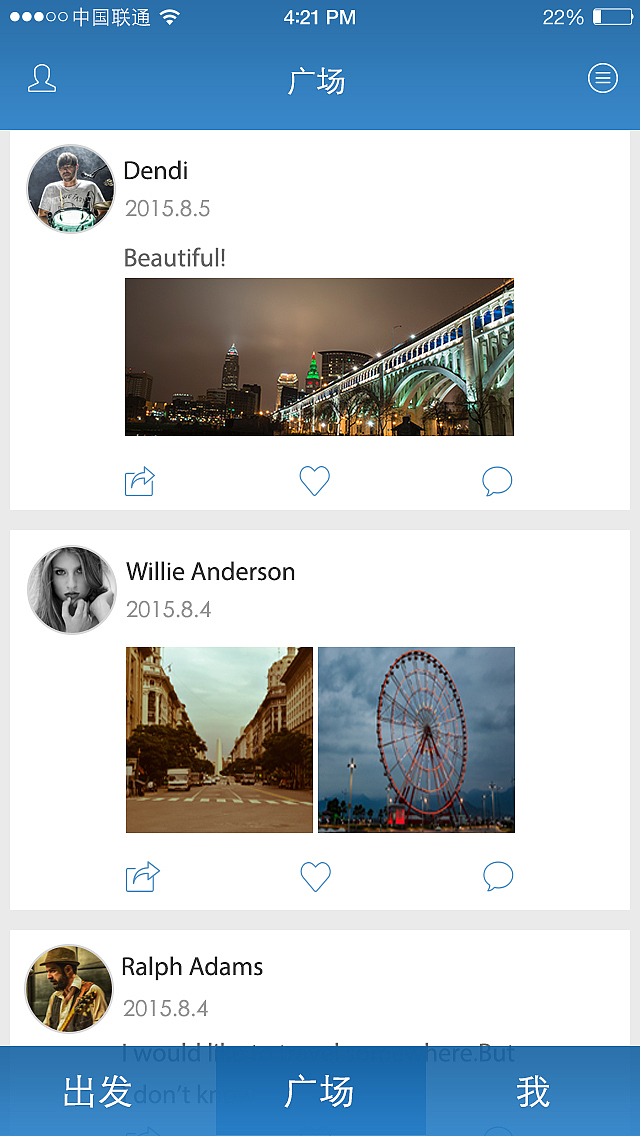This screenshot has width=640, height=1136.
Task: Like Dendi's post
Action: 314,481
